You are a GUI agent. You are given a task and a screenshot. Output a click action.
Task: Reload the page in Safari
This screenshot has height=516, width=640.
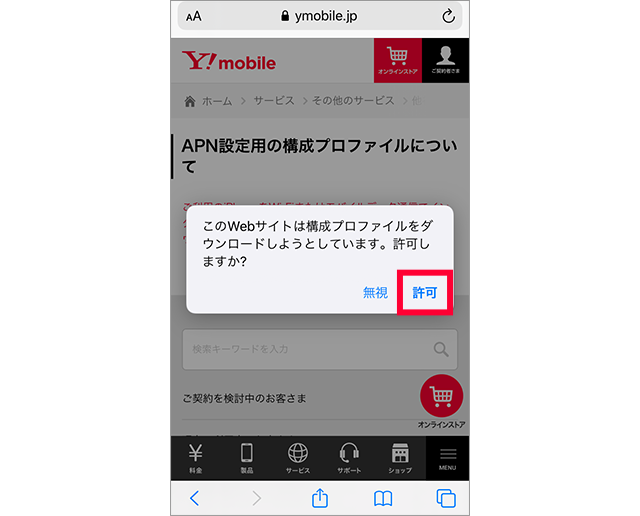pyautogui.click(x=447, y=15)
